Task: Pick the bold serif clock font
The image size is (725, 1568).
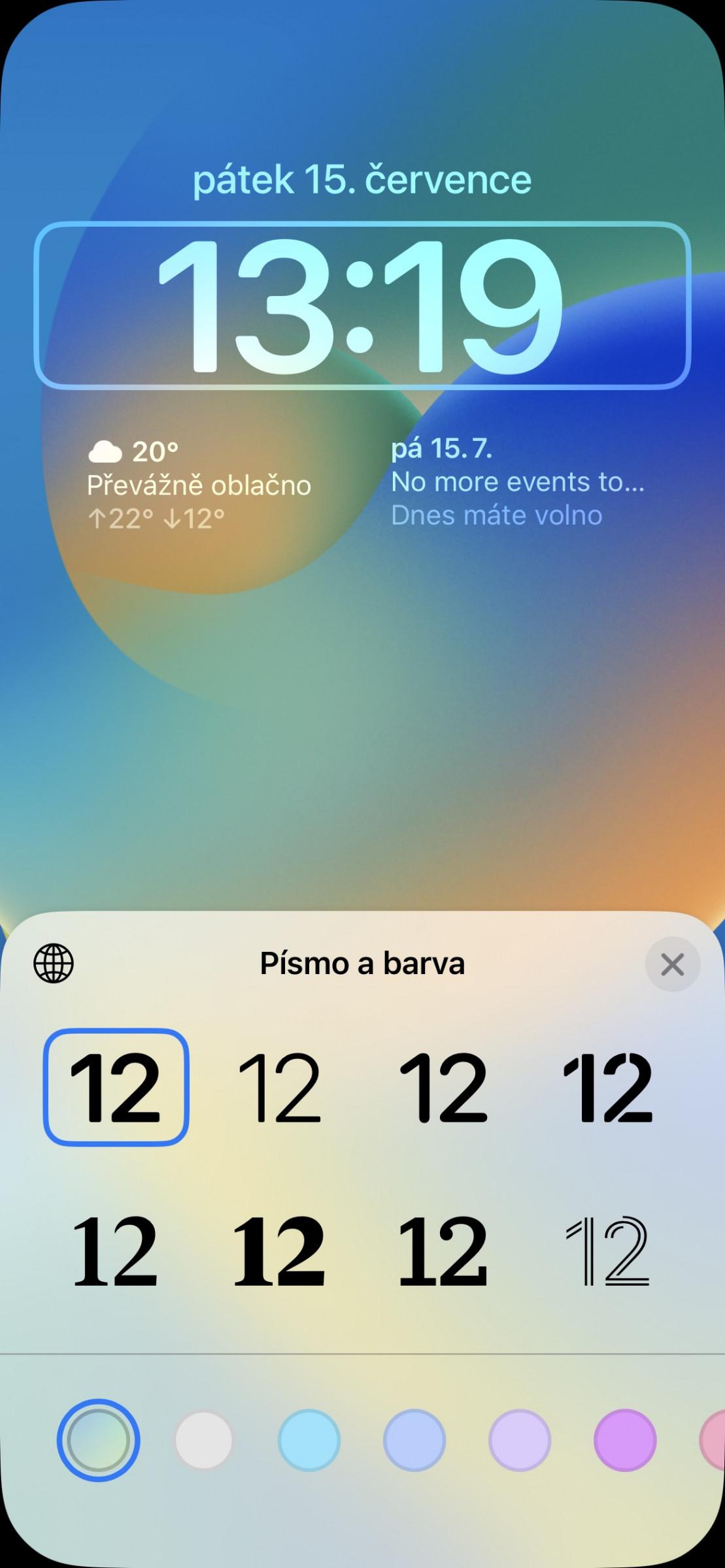Action: coord(443,1251)
